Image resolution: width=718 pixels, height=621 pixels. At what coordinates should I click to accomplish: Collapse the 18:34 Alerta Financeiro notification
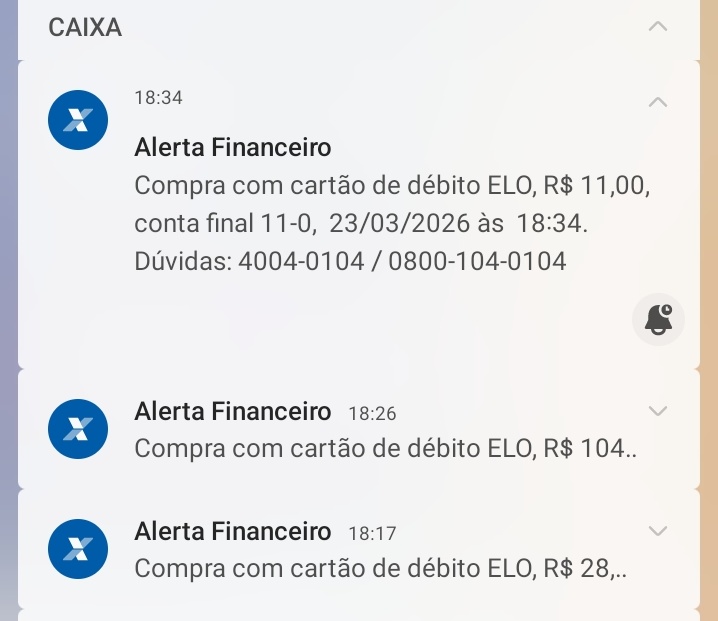pos(657,102)
